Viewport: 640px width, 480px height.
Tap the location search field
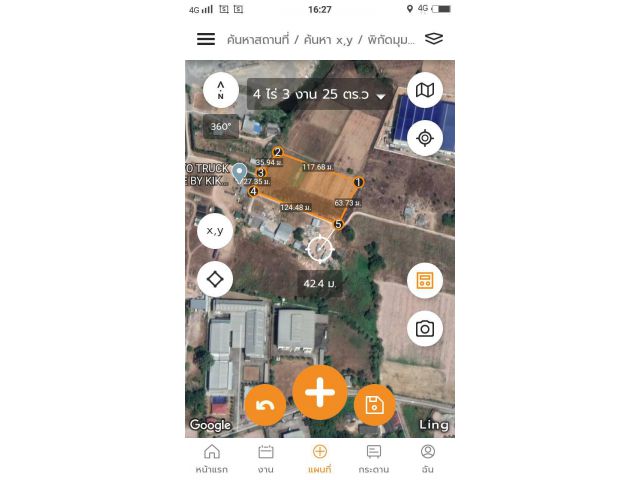tap(320, 39)
